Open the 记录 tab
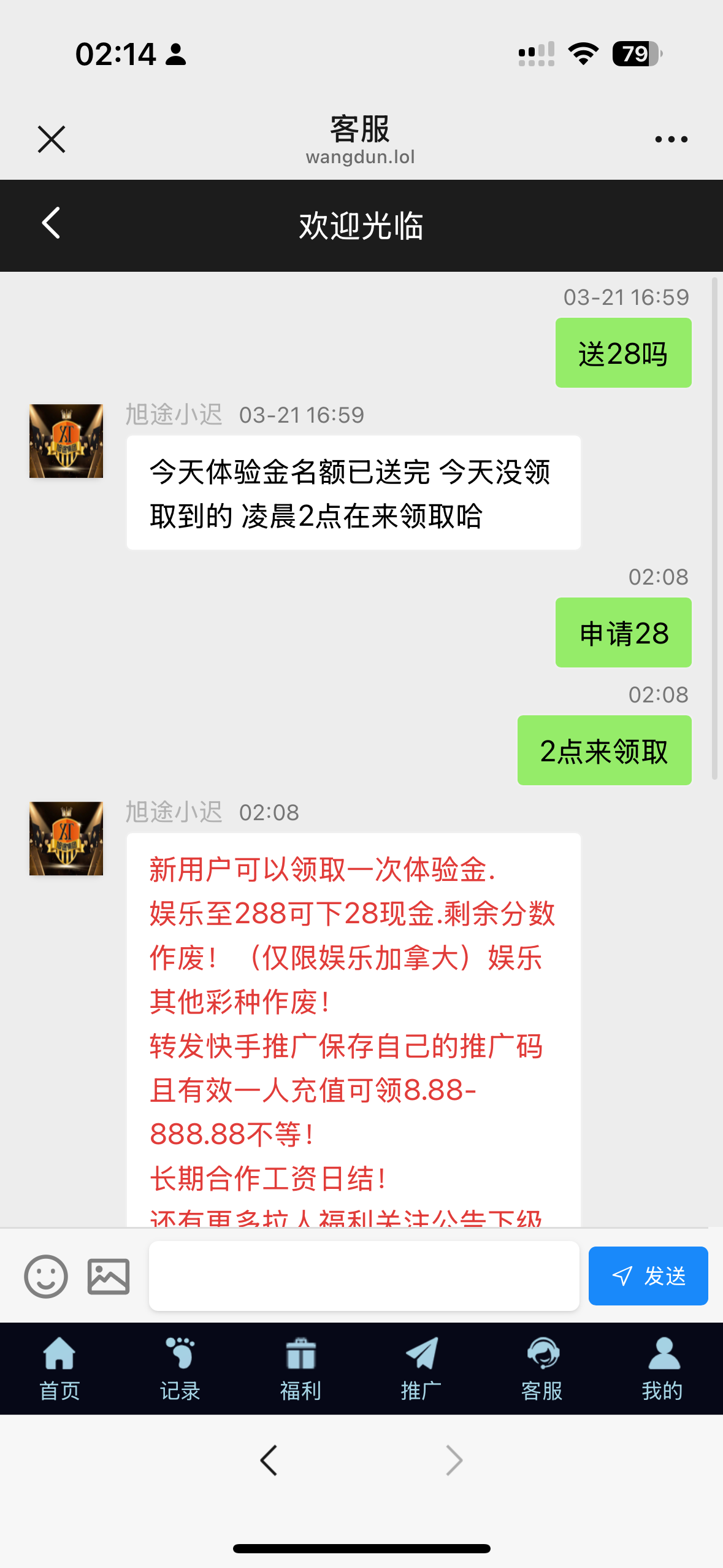The height and width of the screenshot is (1568, 723). click(x=180, y=1369)
